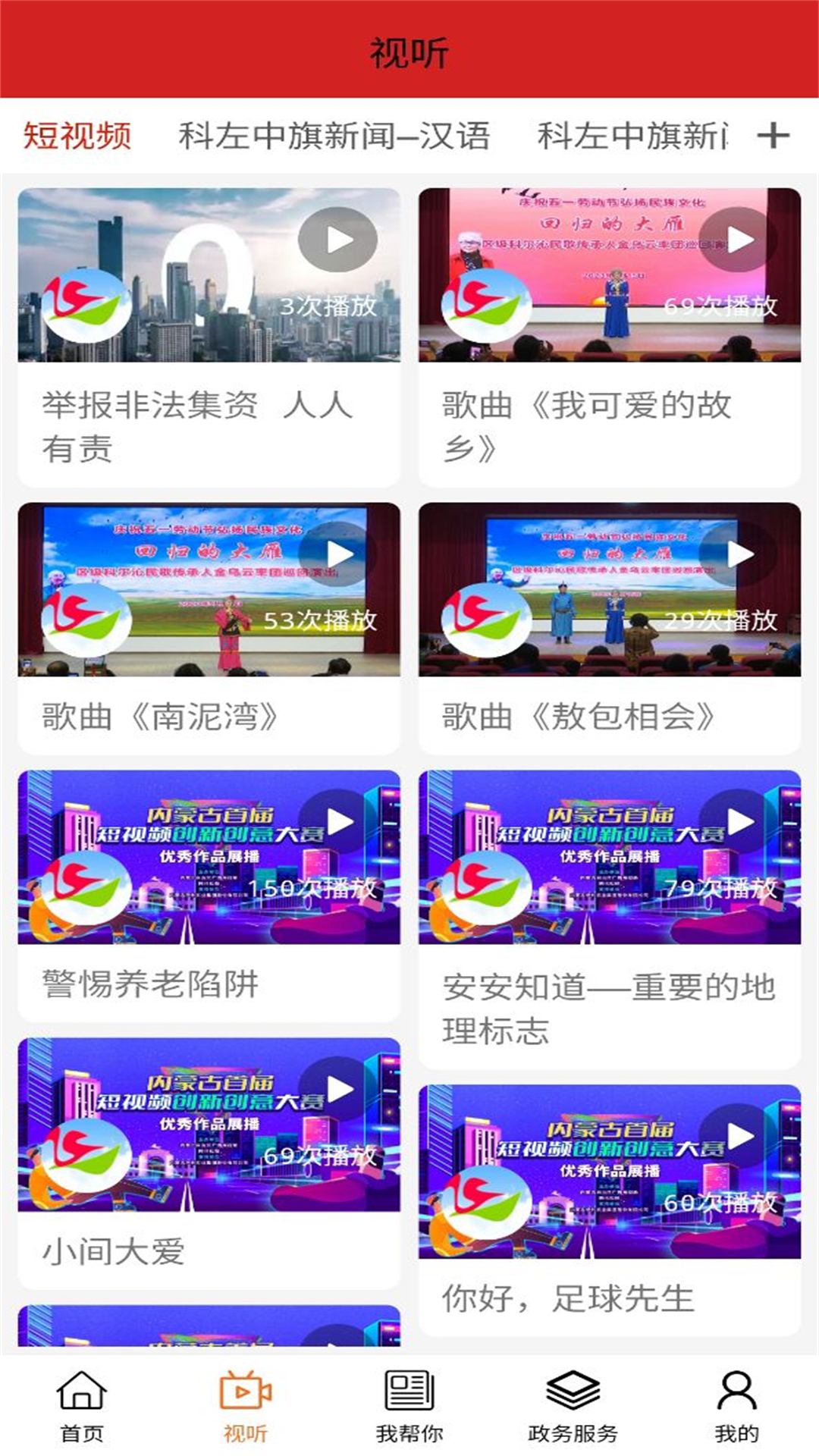The image size is (819, 1456).
Task: Select the 短视频 tab
Action: tap(77, 136)
